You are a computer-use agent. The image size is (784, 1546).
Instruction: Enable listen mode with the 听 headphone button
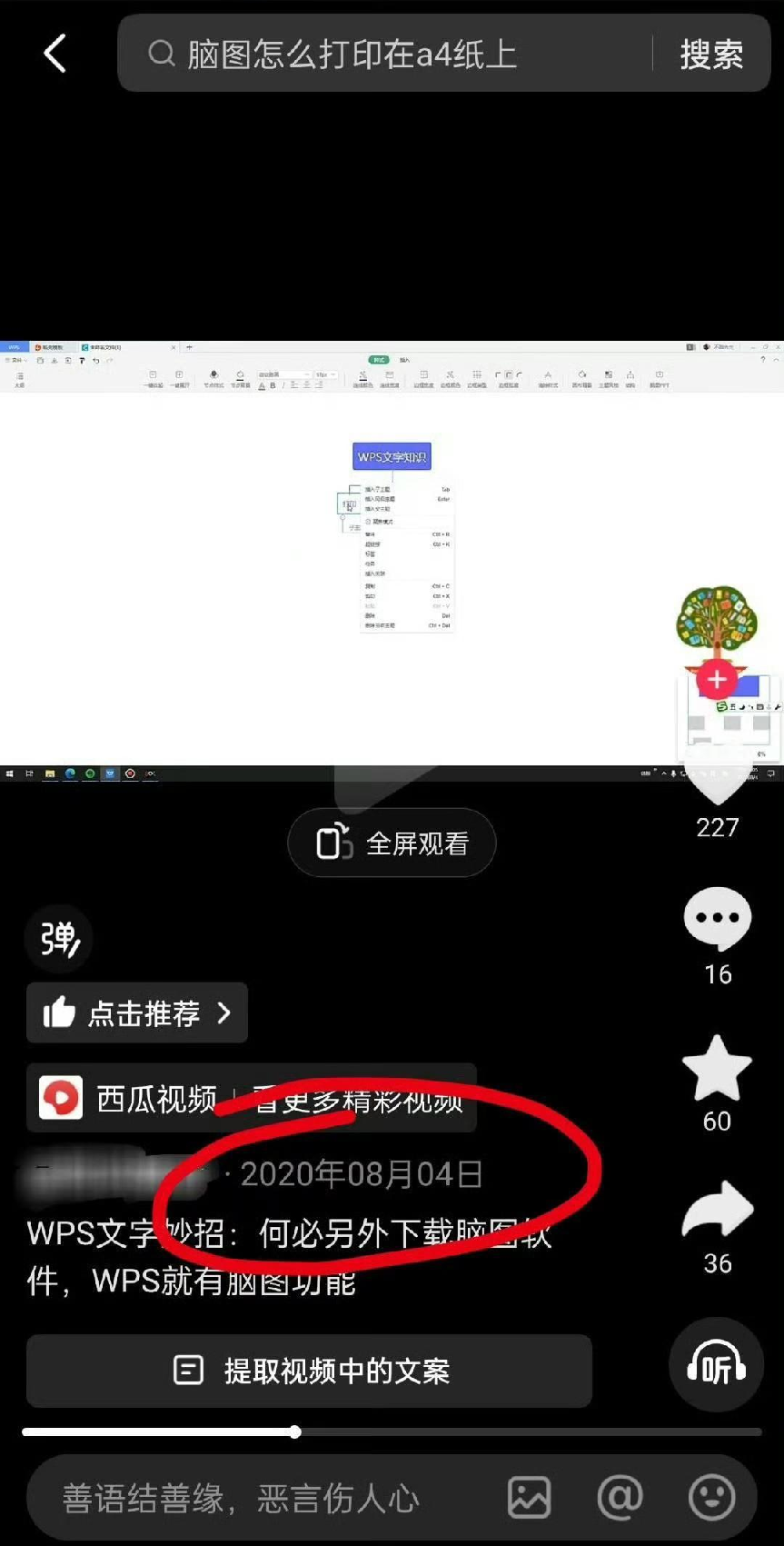click(x=717, y=1364)
